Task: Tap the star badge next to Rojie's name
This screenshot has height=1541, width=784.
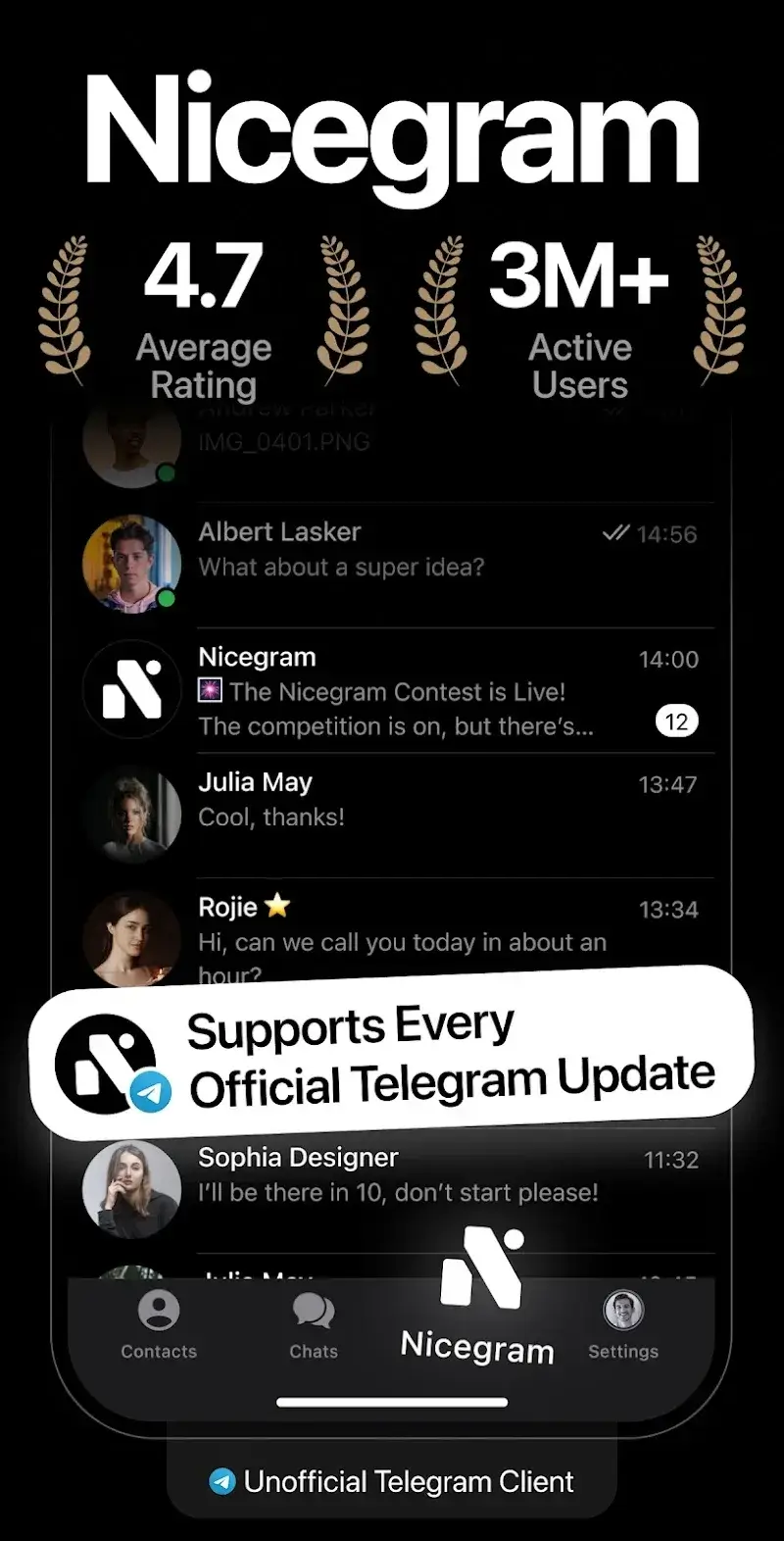Action: tap(275, 907)
